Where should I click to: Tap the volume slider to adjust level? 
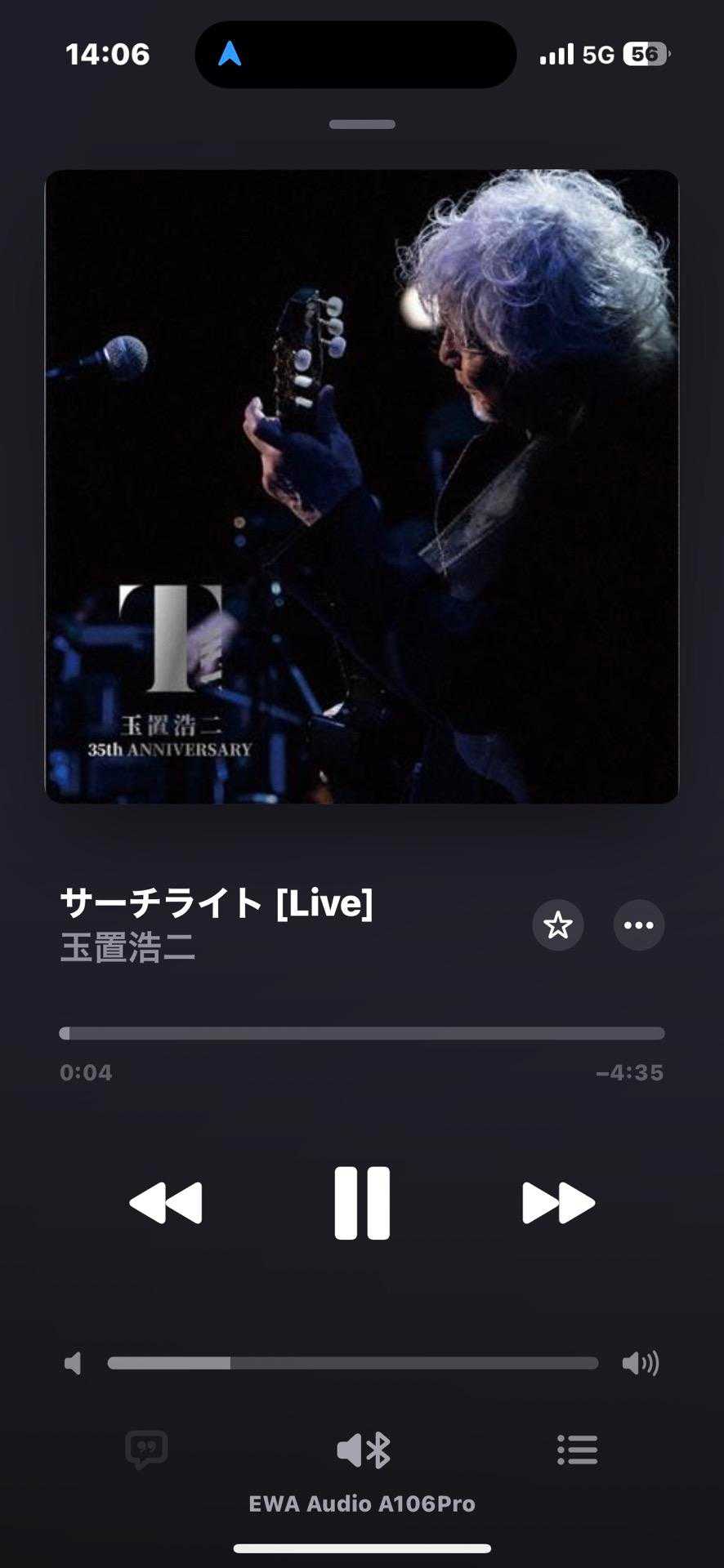[x=353, y=1363]
